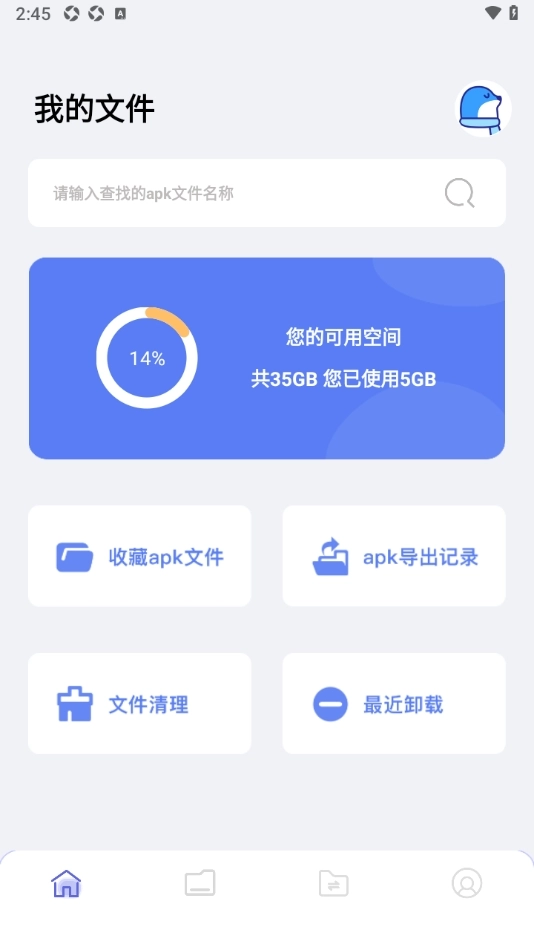Image resolution: width=534 pixels, height=950 pixels.
Task: Tap the apk file name search field
Action: pos(267,193)
